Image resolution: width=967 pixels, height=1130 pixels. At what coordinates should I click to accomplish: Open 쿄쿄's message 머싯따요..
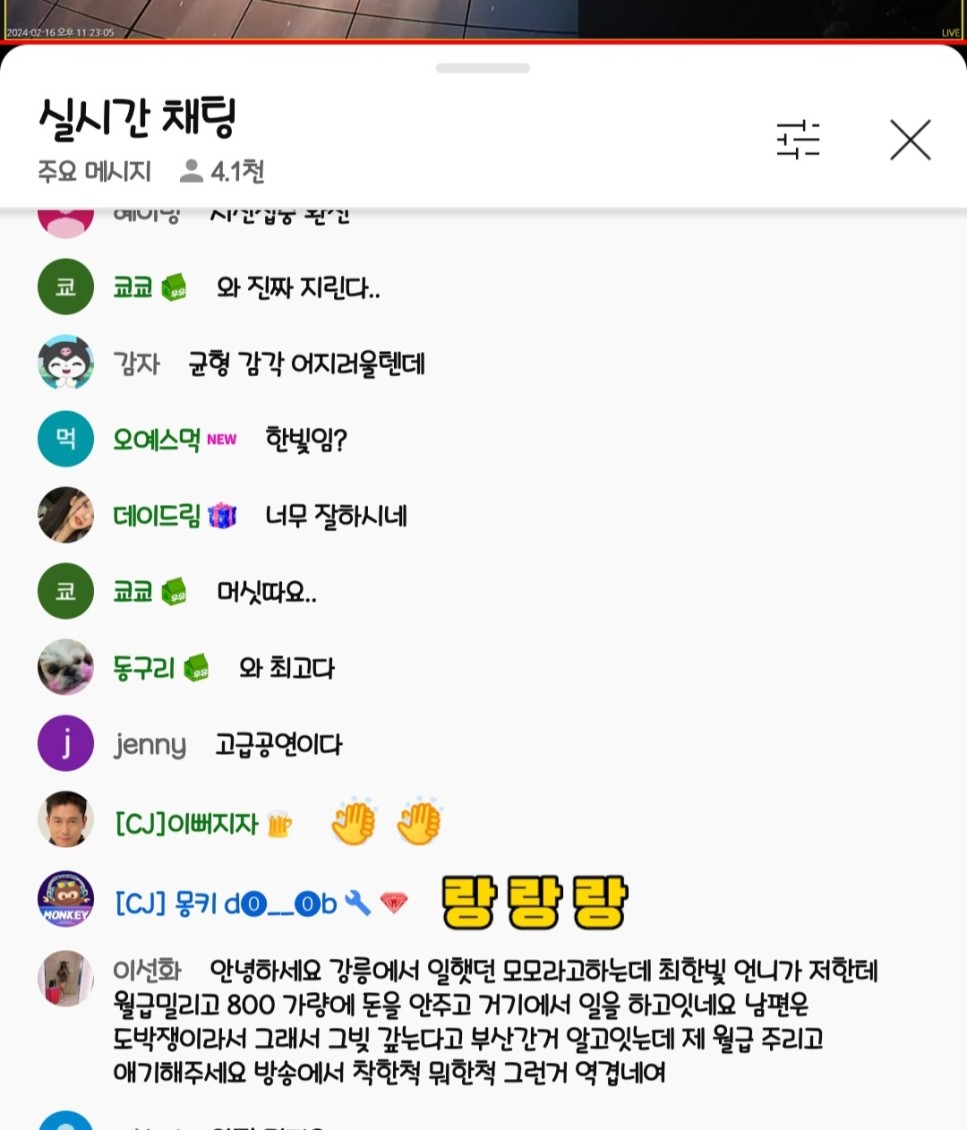pyautogui.click(x=267, y=592)
